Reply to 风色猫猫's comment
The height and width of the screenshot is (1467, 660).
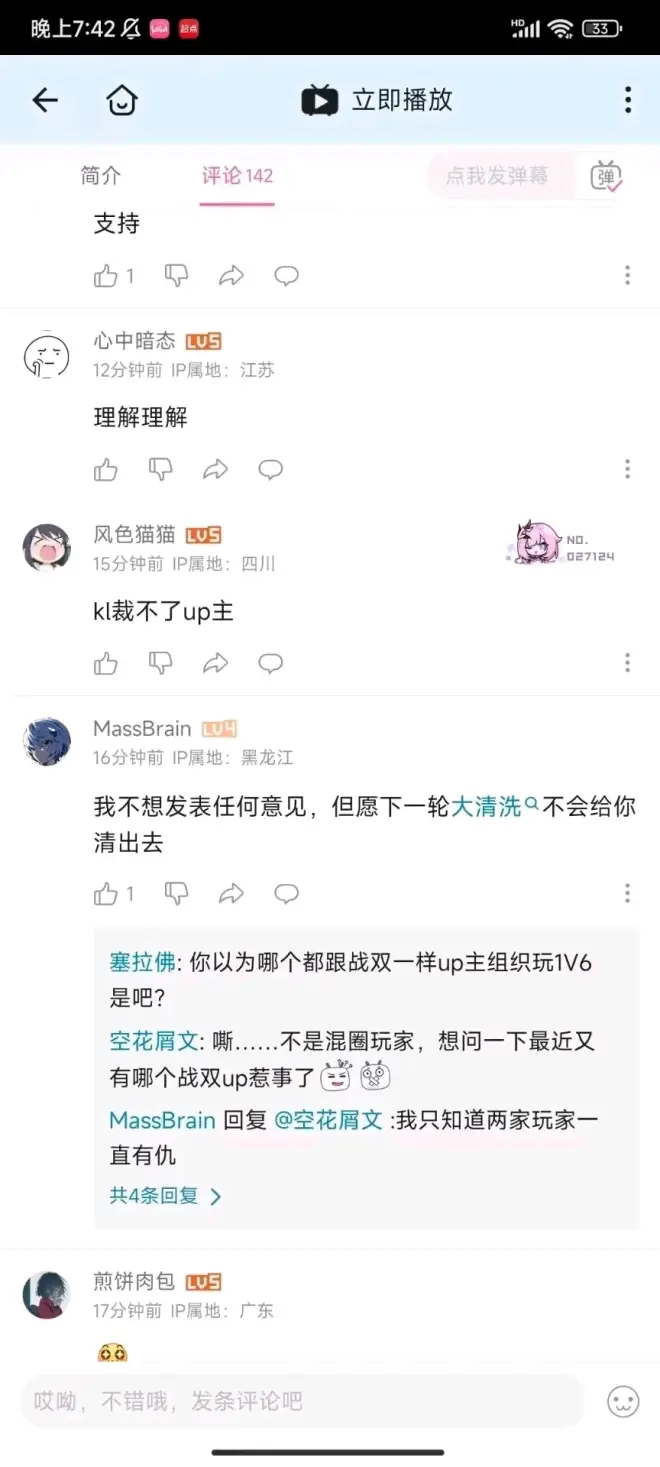coord(271,662)
